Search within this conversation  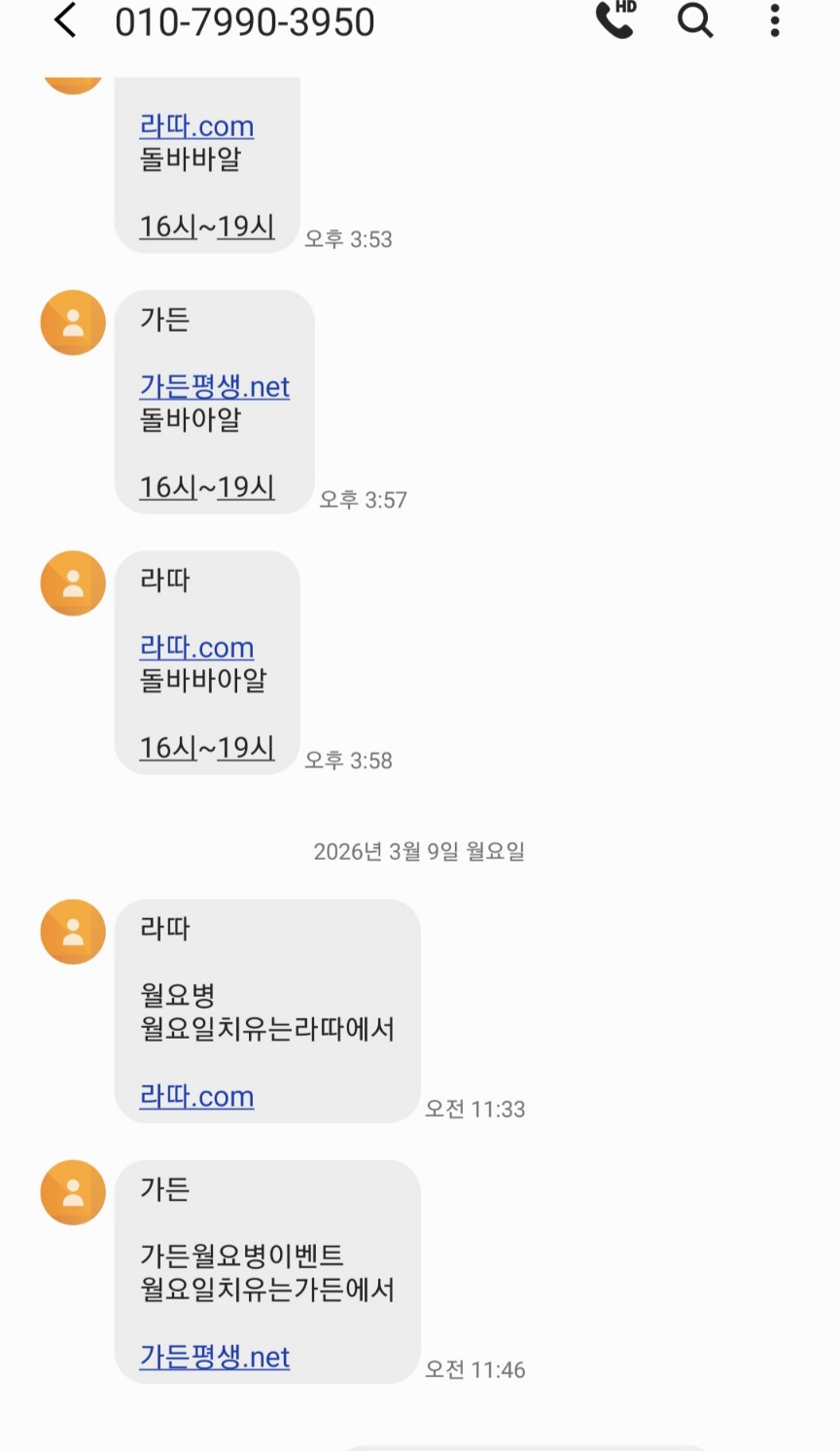(x=694, y=20)
